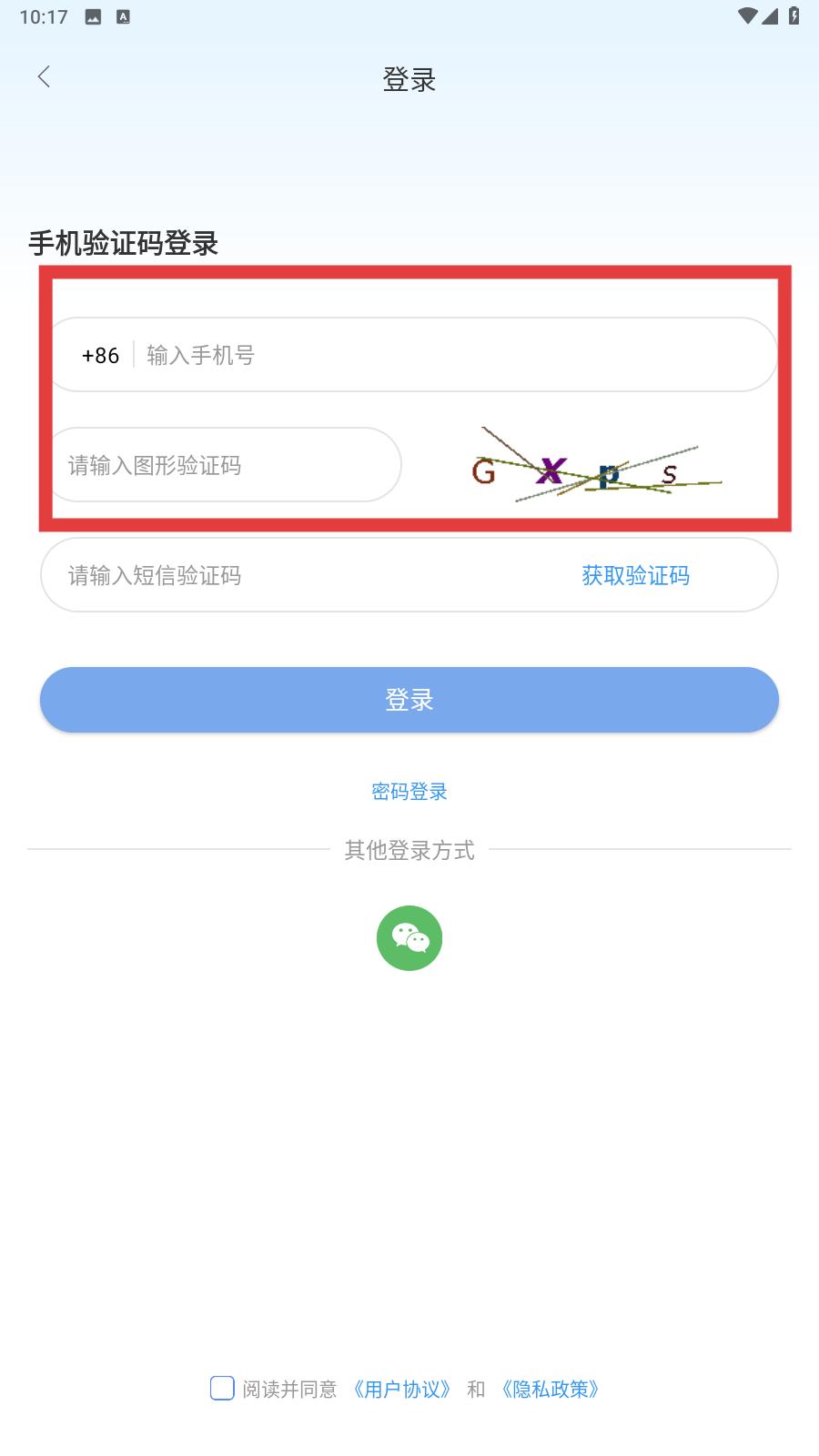Open the 《用户协议》 link

click(402, 1389)
